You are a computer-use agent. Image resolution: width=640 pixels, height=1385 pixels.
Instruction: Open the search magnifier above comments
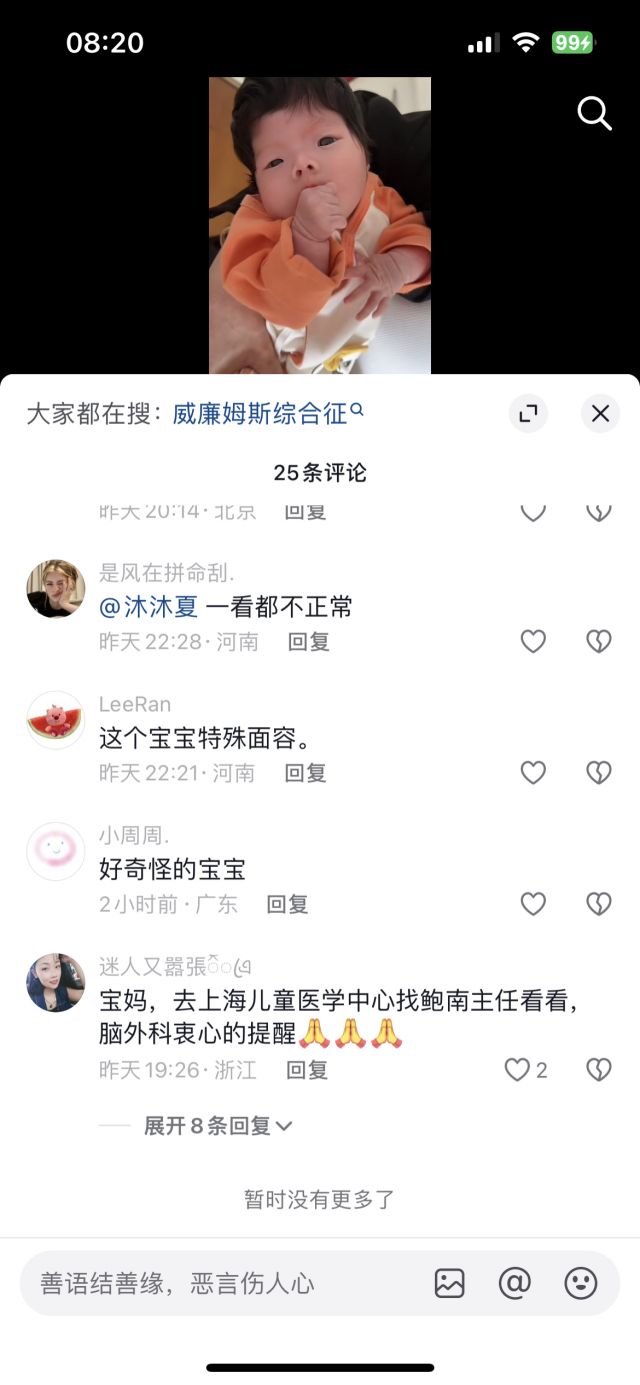(595, 114)
